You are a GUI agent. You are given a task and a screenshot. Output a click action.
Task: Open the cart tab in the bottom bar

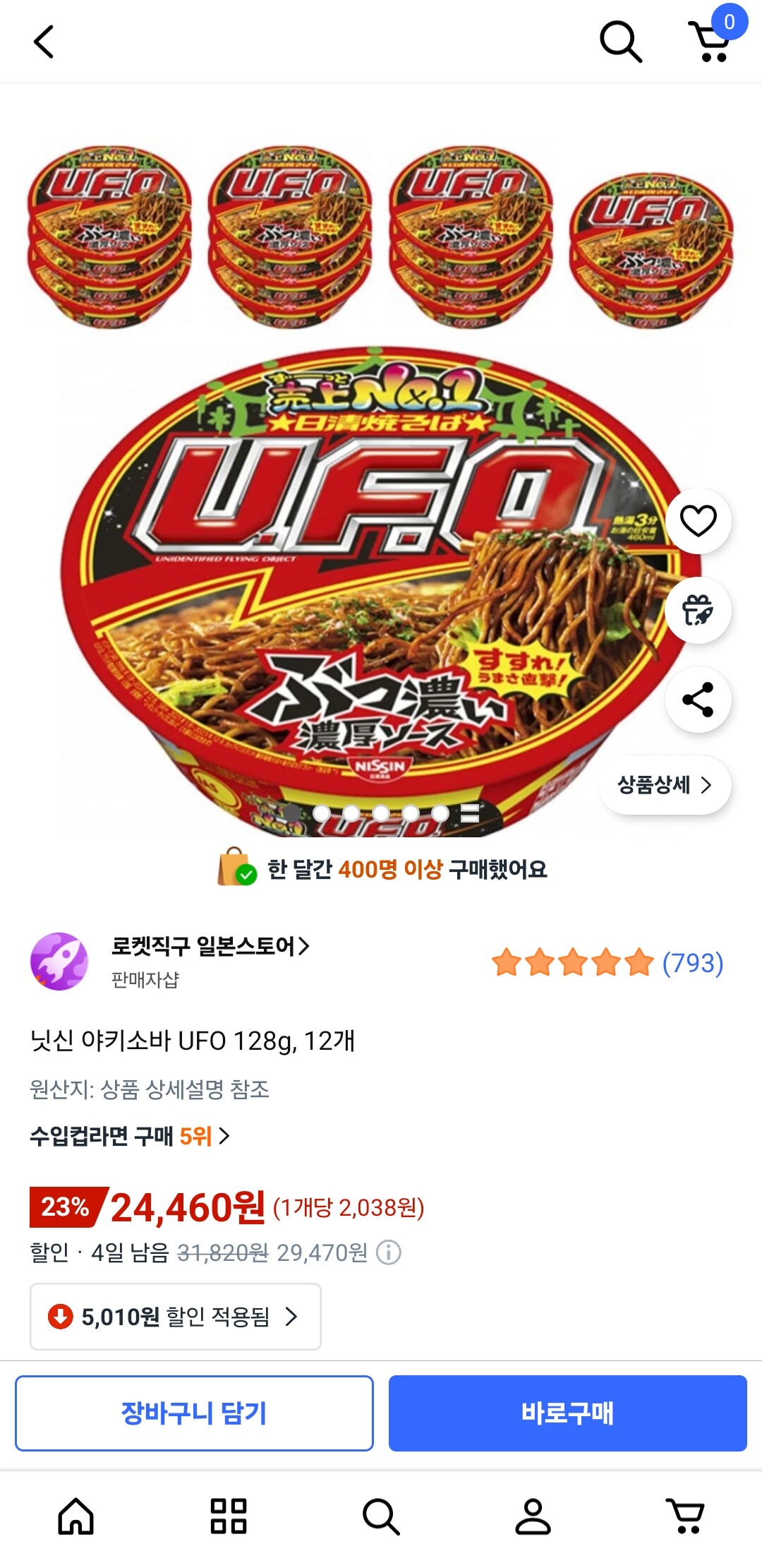tap(685, 1516)
